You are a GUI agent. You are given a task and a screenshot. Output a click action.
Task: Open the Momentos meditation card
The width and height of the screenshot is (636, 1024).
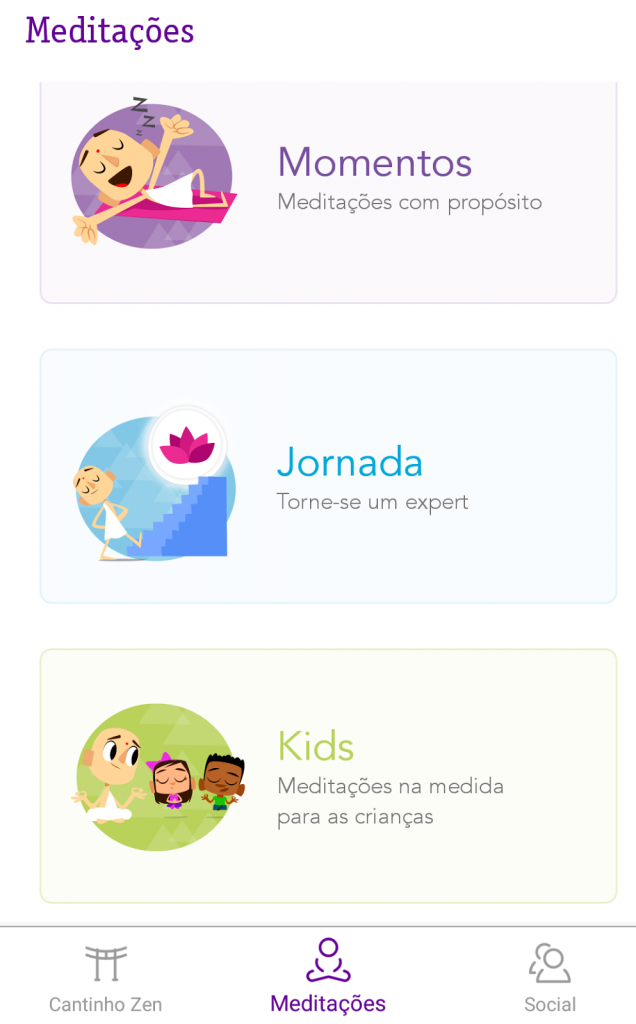coord(328,190)
